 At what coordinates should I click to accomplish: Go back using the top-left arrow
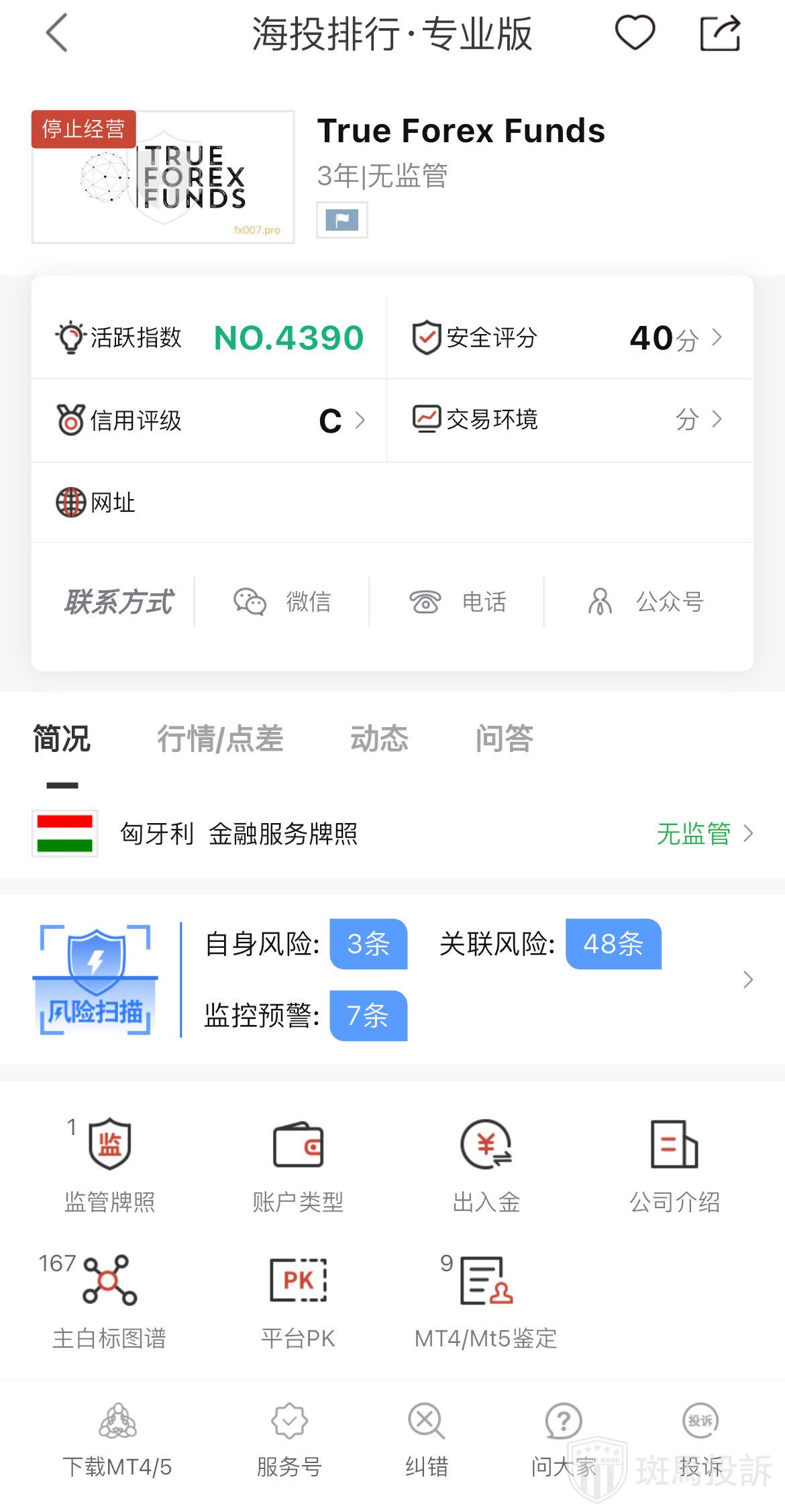click(x=58, y=34)
